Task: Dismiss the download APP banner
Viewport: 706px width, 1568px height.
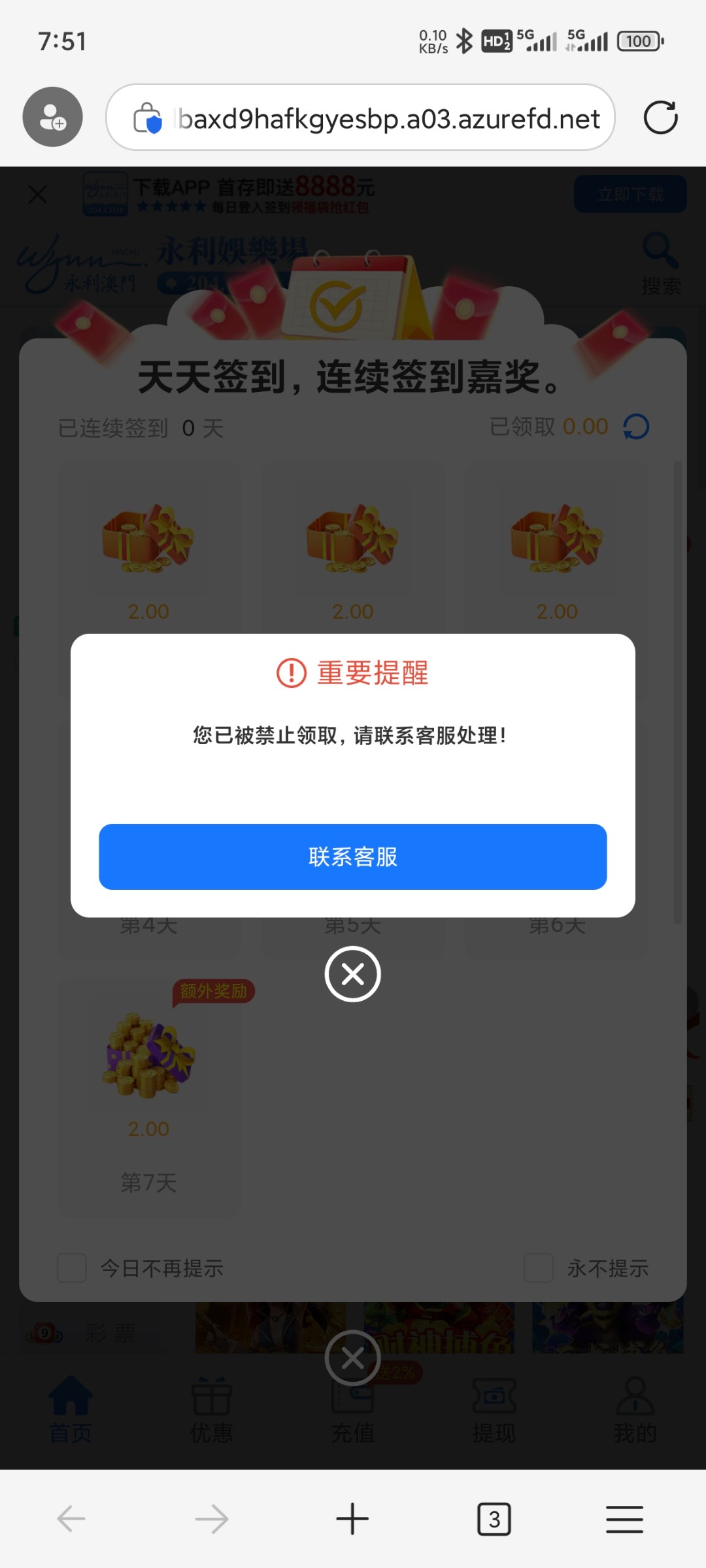Action: click(38, 194)
